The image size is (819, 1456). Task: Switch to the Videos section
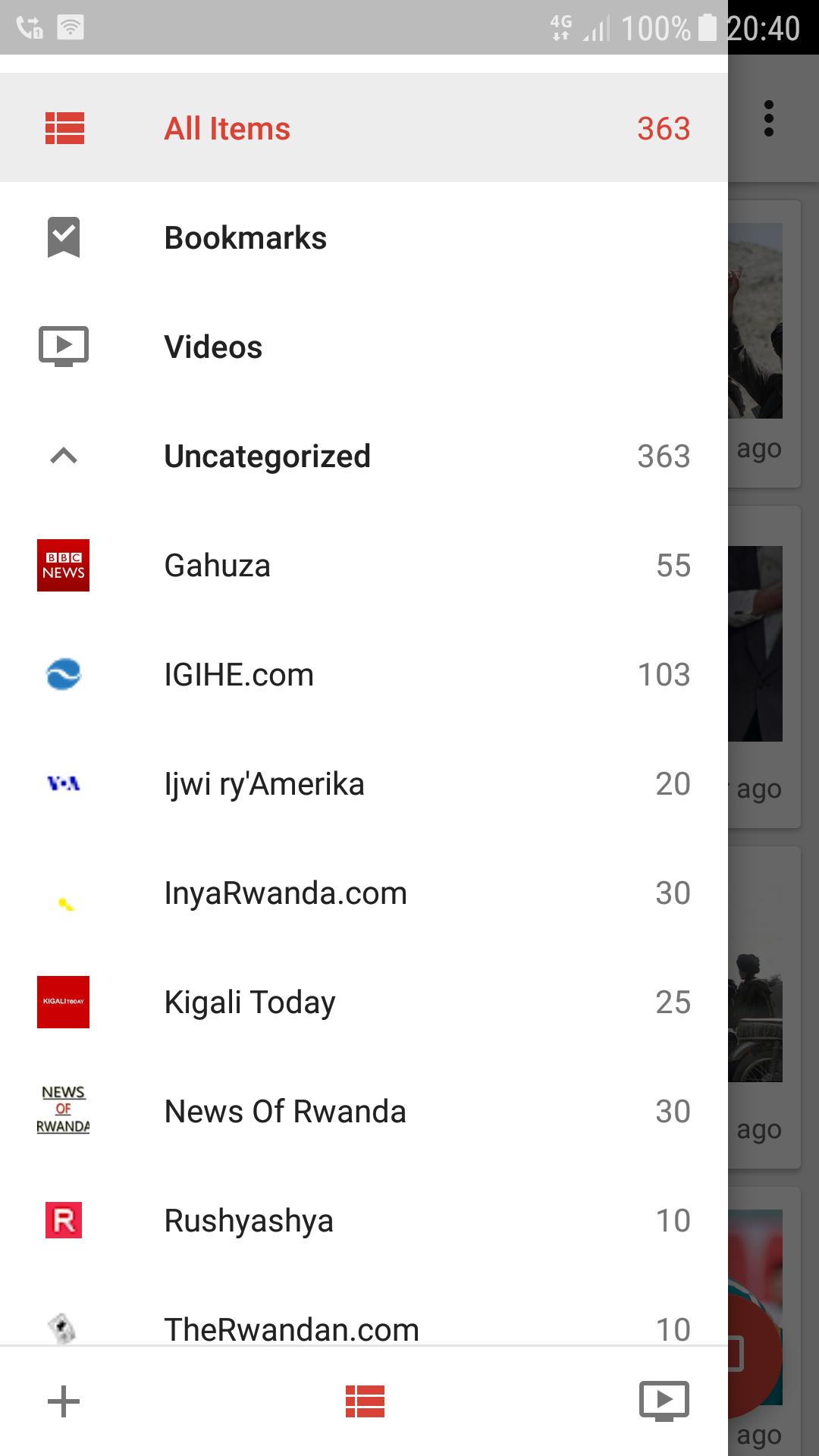(x=213, y=346)
